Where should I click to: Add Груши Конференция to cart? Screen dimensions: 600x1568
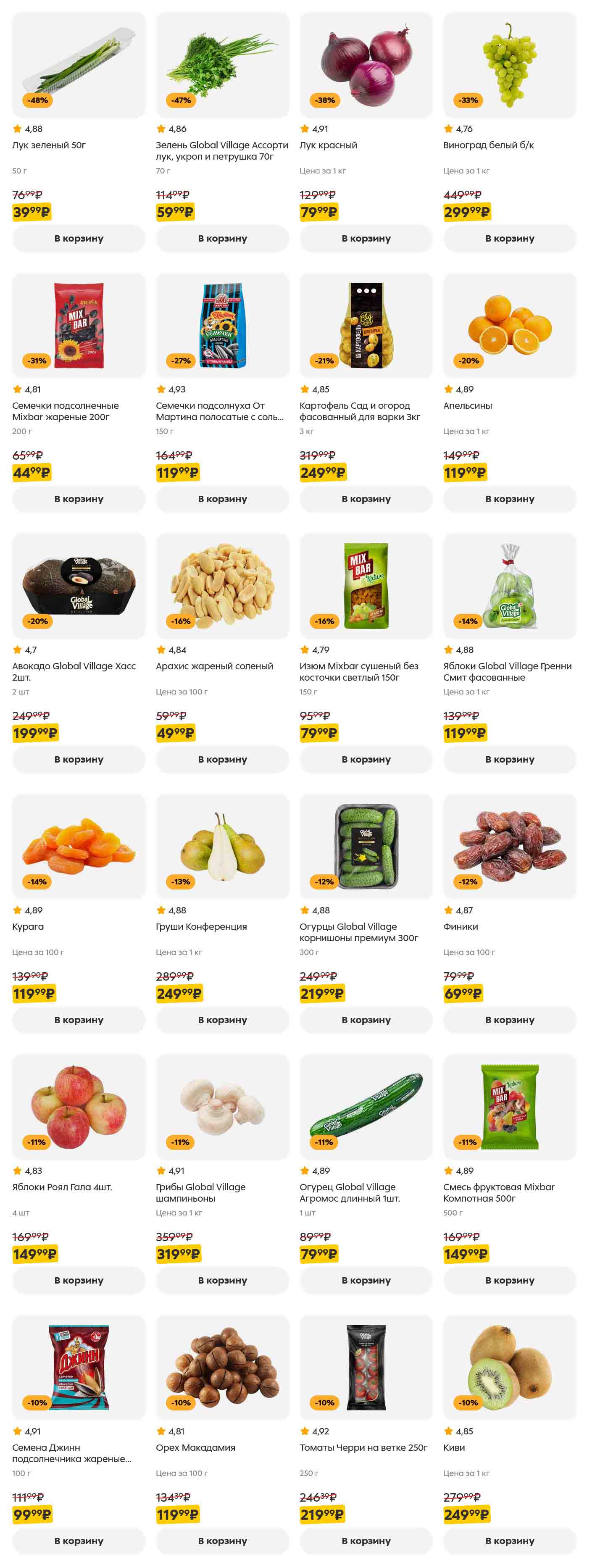(x=222, y=1020)
